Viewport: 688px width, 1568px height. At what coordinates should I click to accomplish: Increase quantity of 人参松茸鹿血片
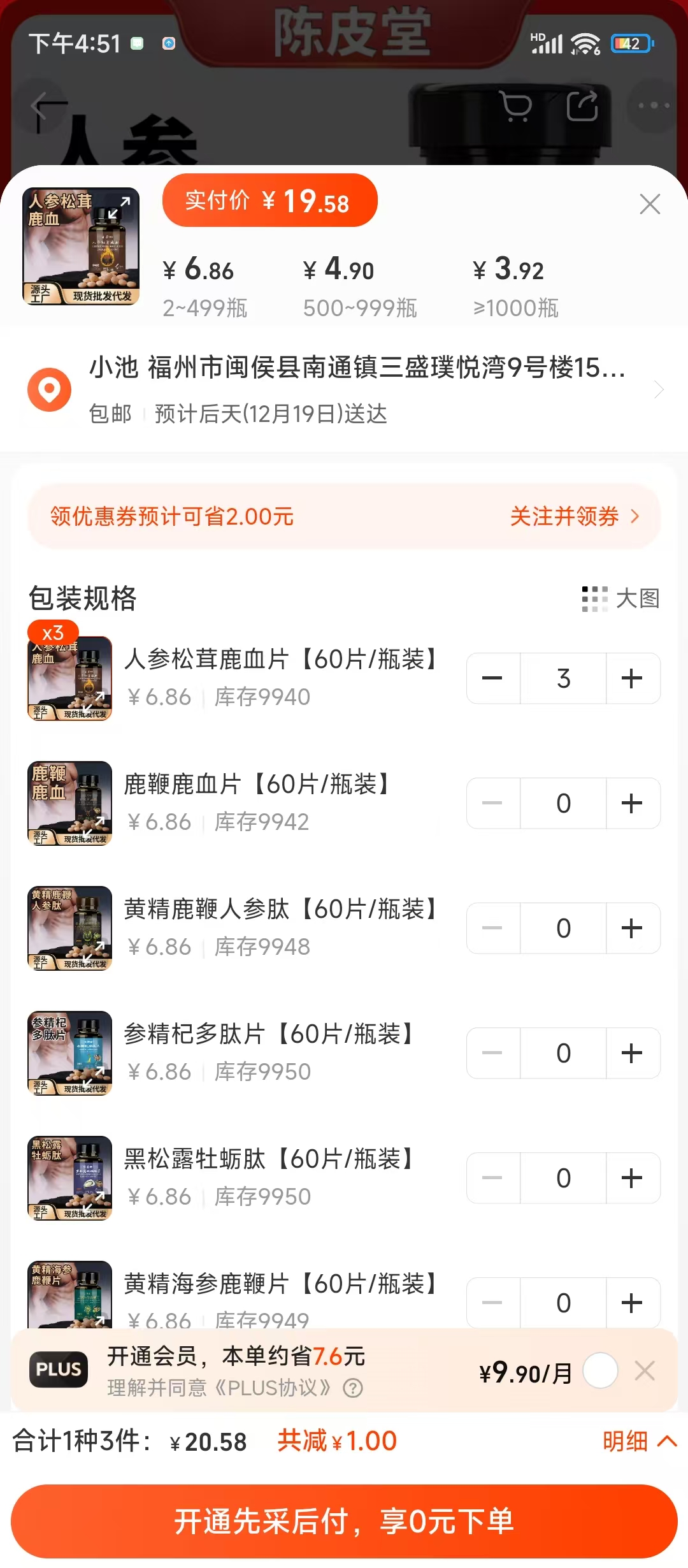tap(632, 678)
